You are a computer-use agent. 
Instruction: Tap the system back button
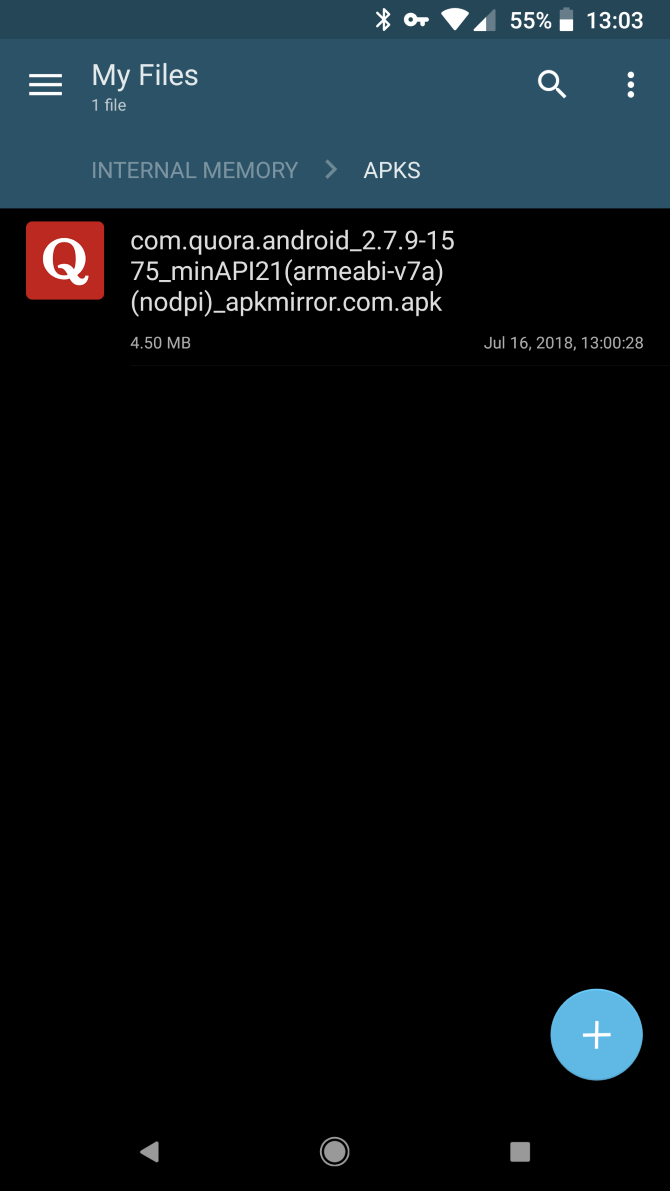150,1152
